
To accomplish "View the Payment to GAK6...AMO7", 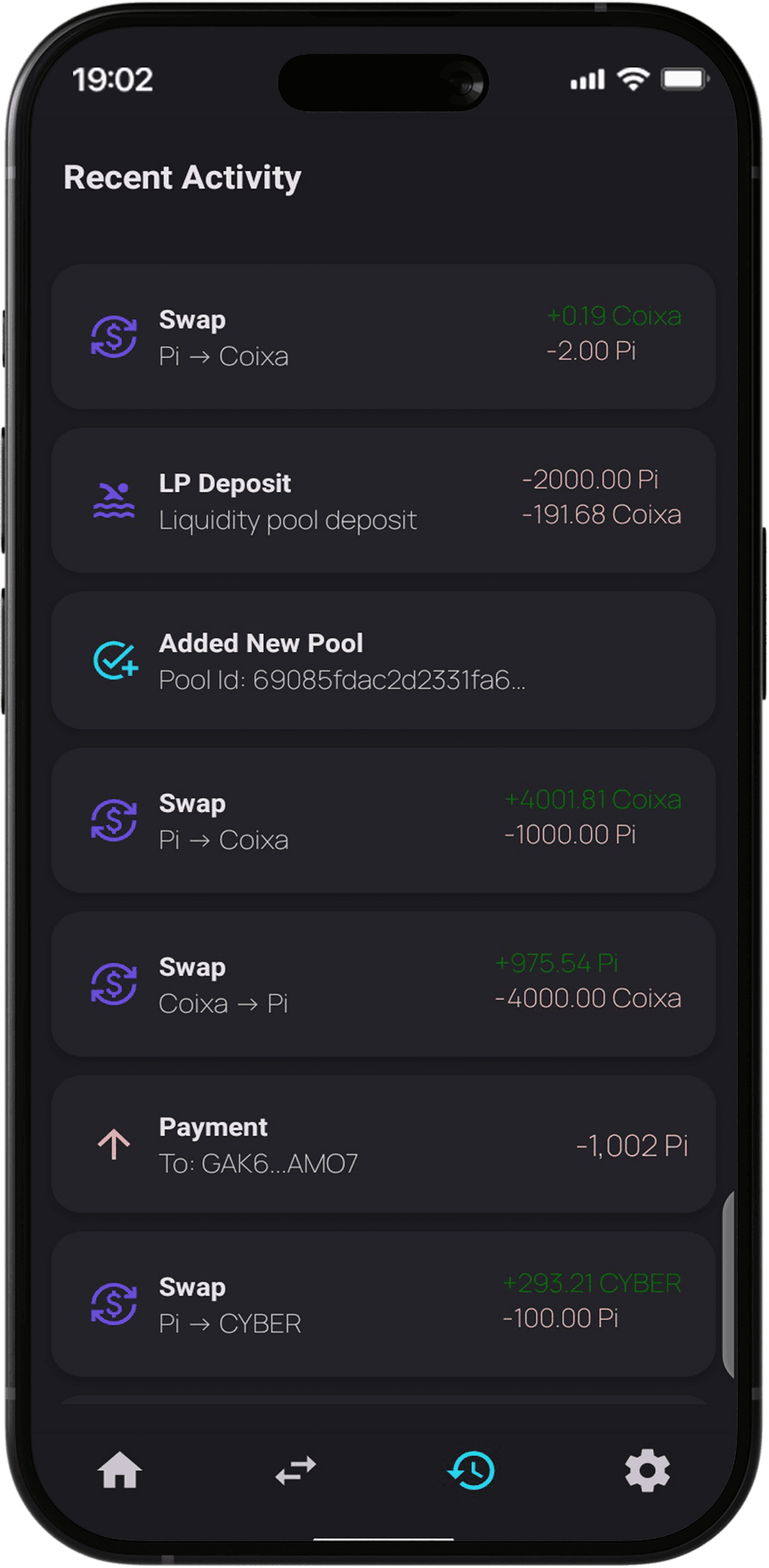I will tap(383, 1144).
